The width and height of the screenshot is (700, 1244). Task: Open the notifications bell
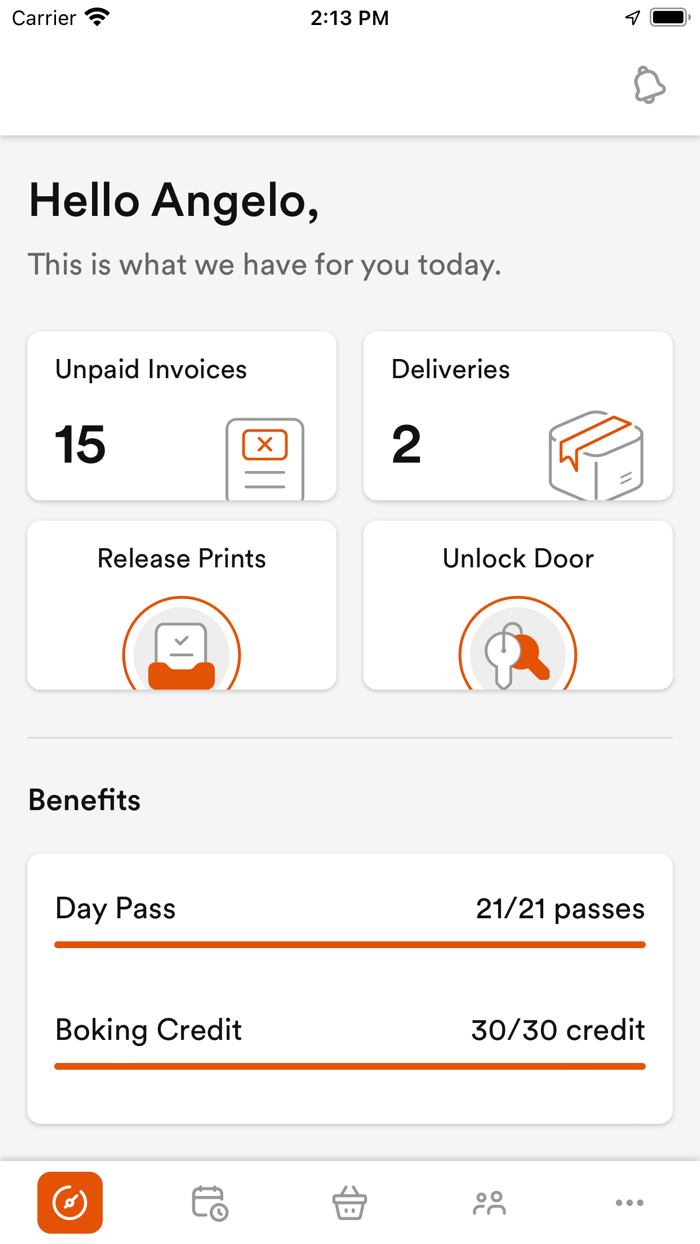(x=649, y=85)
